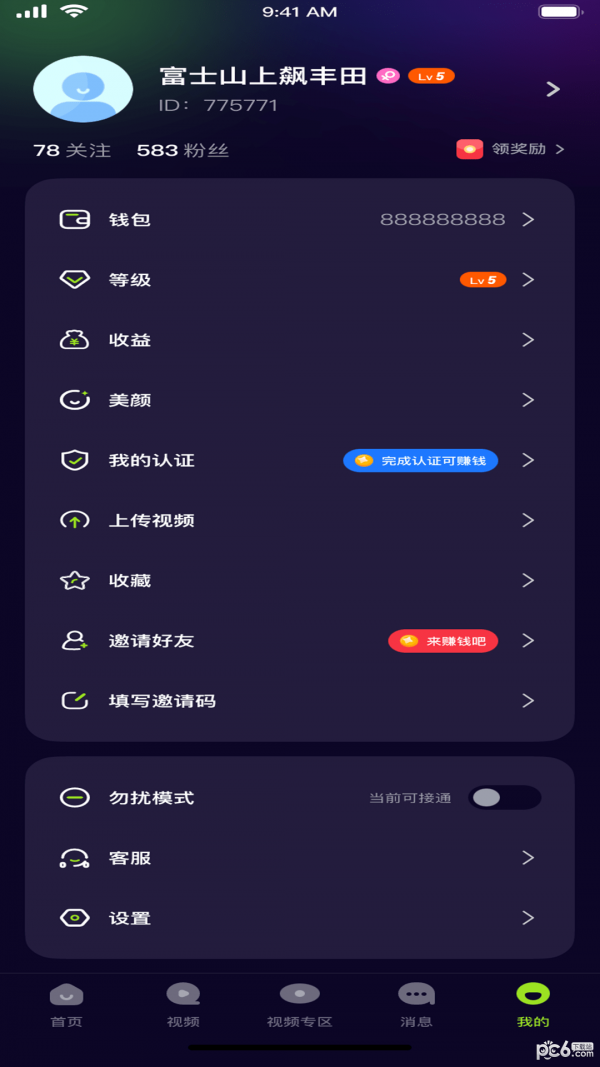The height and width of the screenshot is (1067, 600).
Task: Switch to the 视频 tab
Action: [x=183, y=1004]
